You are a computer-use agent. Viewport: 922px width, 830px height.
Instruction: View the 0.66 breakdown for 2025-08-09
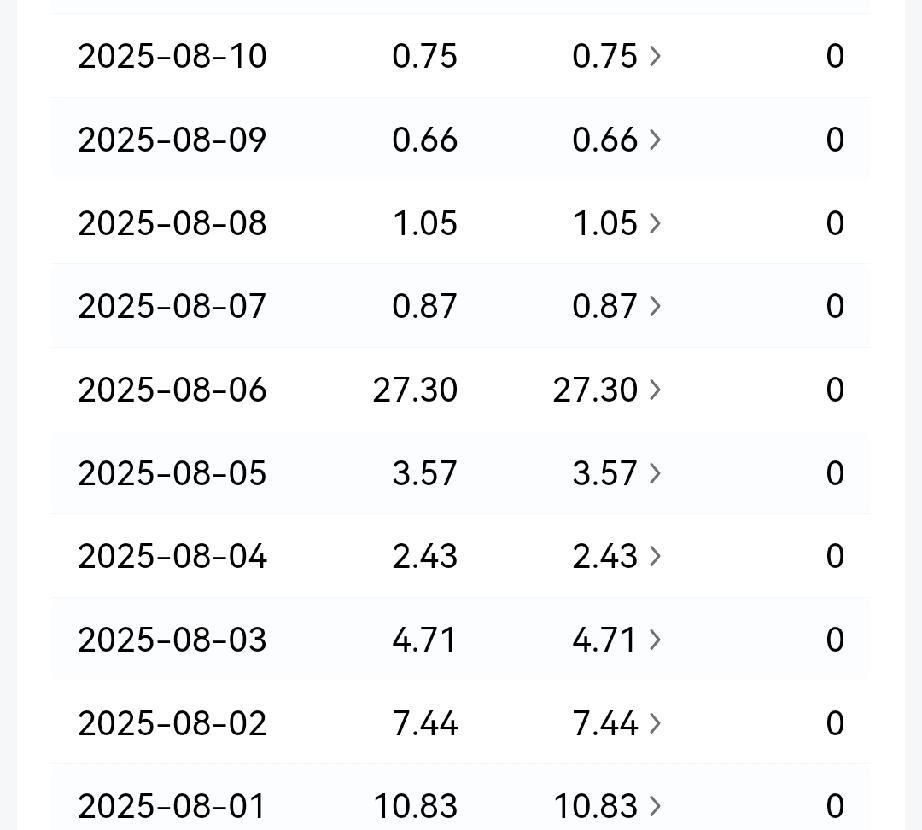pyautogui.click(x=616, y=140)
